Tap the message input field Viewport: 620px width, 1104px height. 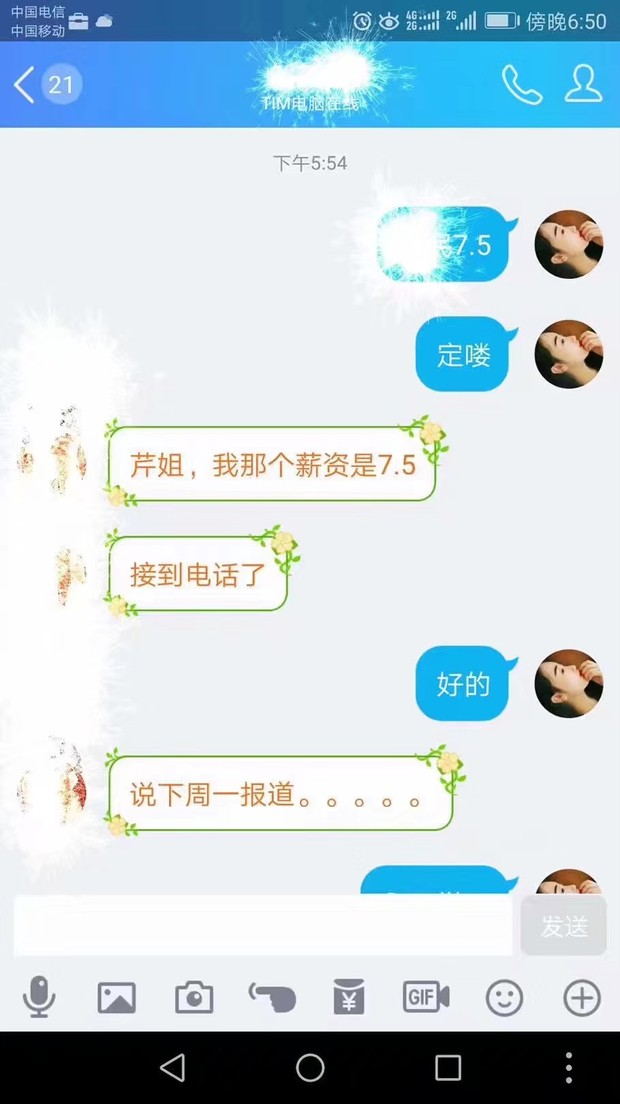pyautogui.click(x=262, y=926)
